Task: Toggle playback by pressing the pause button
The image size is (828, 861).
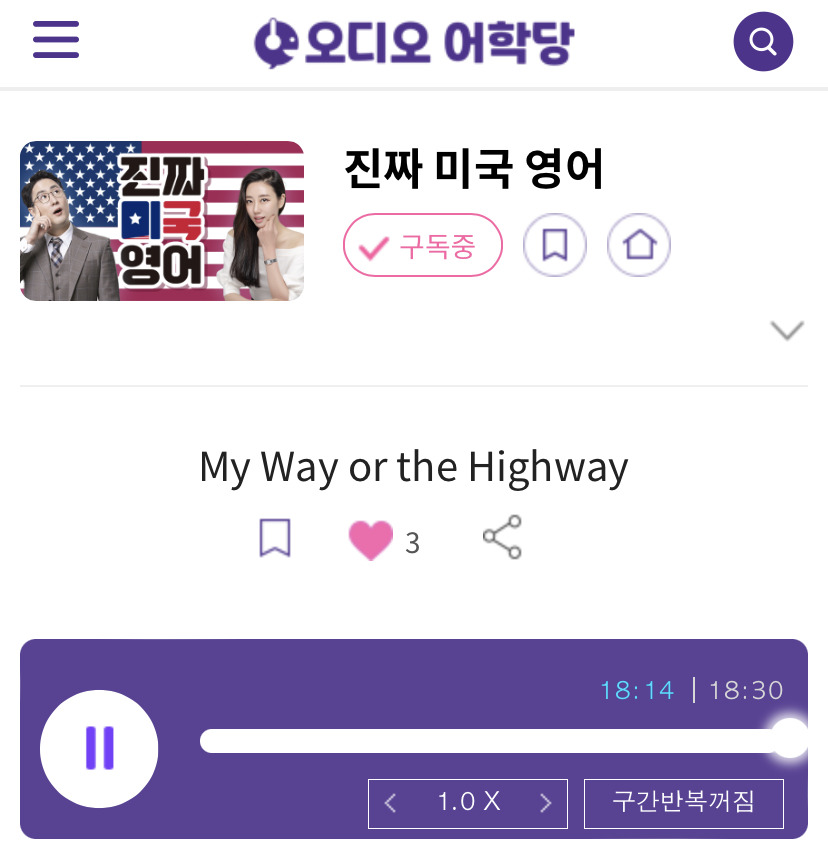Action: (x=99, y=748)
